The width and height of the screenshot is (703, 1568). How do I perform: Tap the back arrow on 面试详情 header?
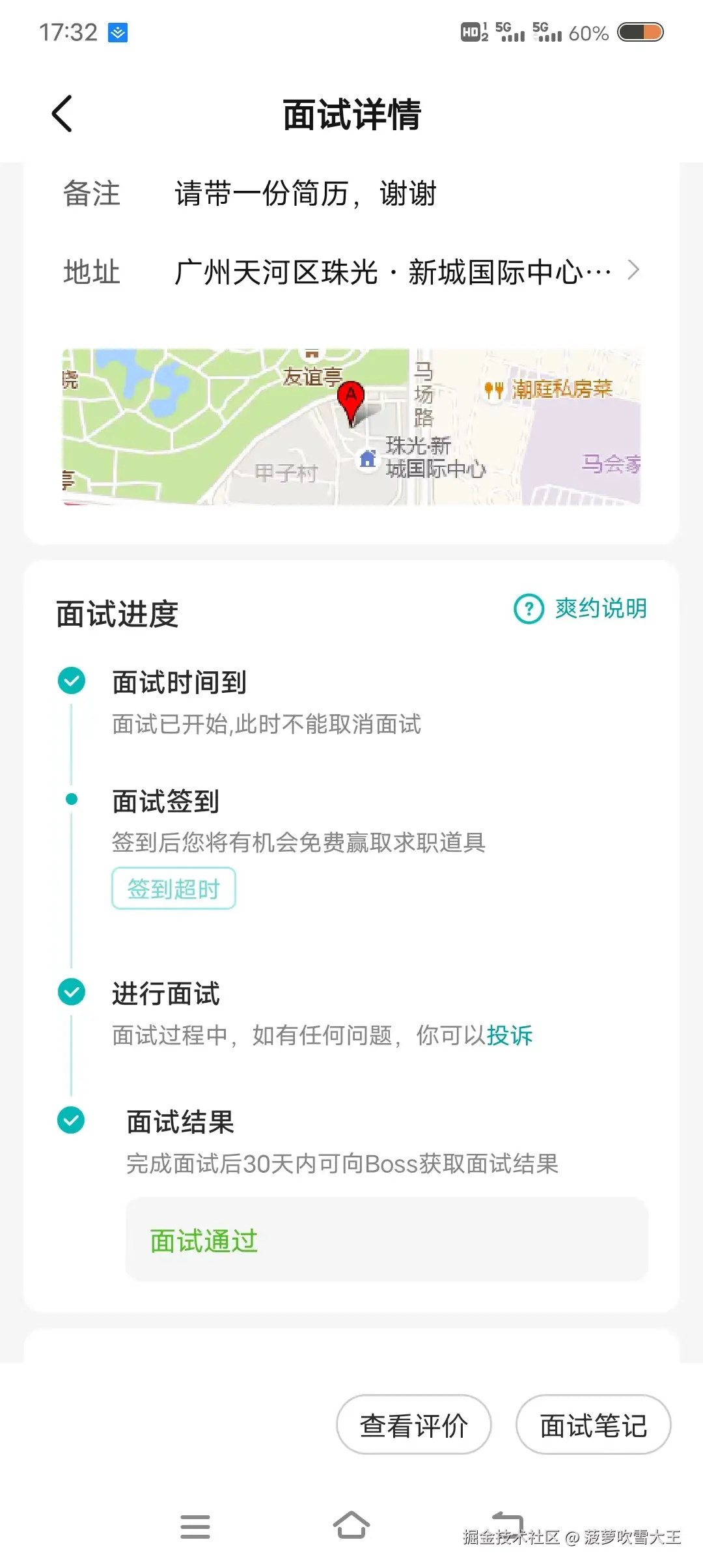tap(62, 113)
